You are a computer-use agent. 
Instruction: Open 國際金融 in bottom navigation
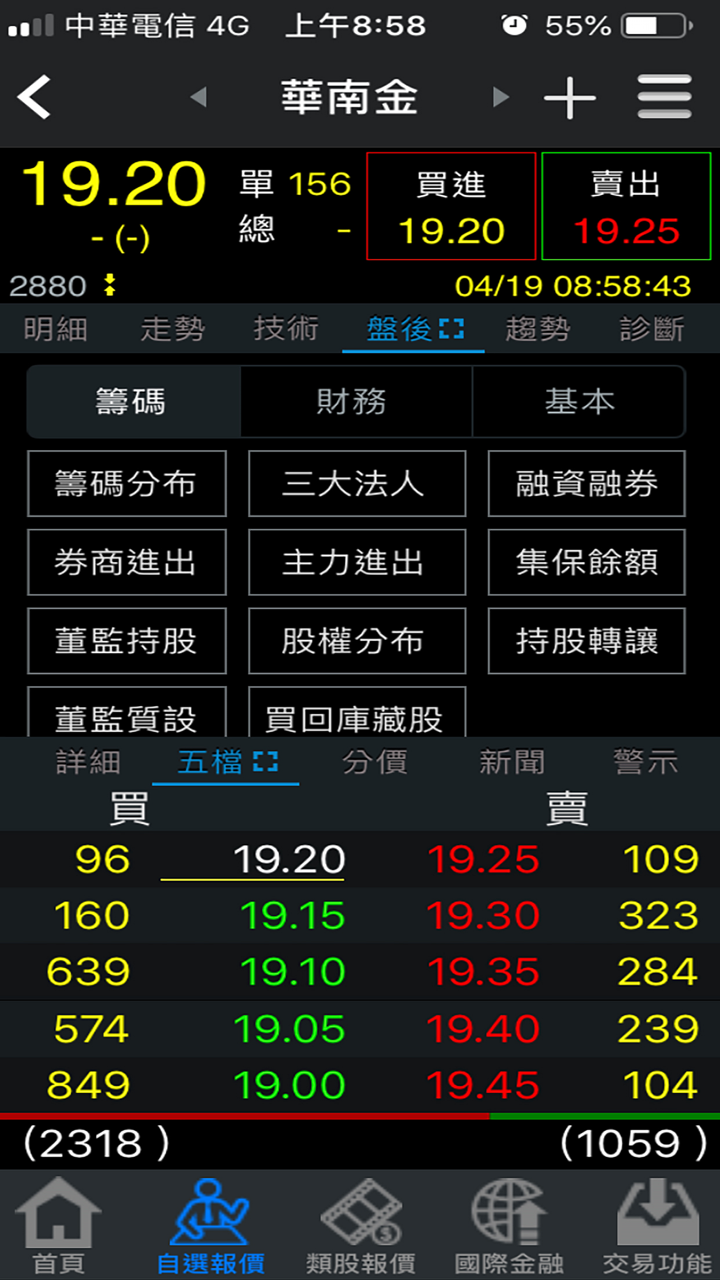508,1227
